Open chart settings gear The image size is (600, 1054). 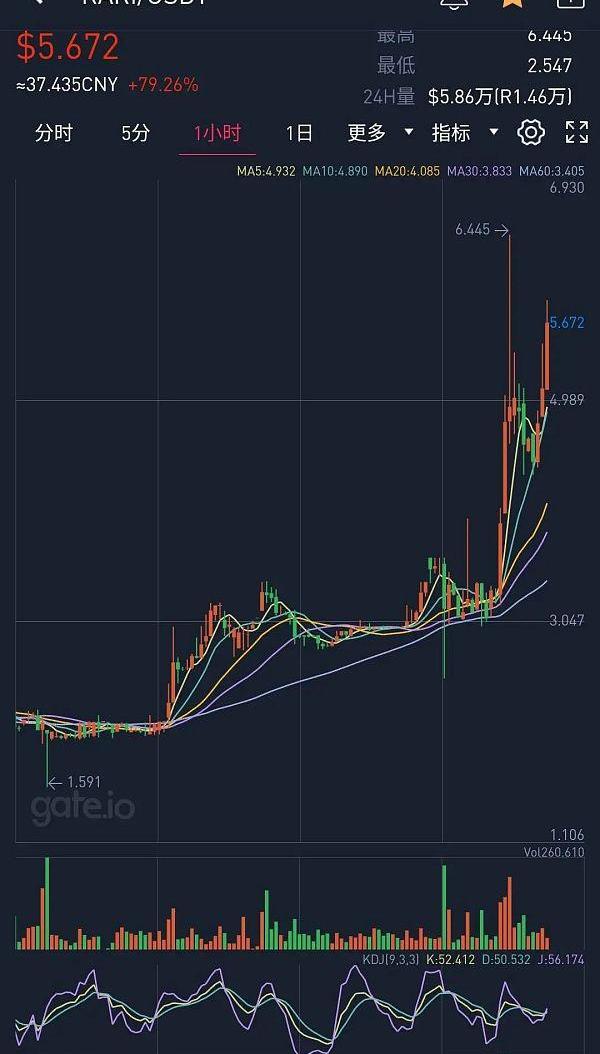tap(531, 132)
